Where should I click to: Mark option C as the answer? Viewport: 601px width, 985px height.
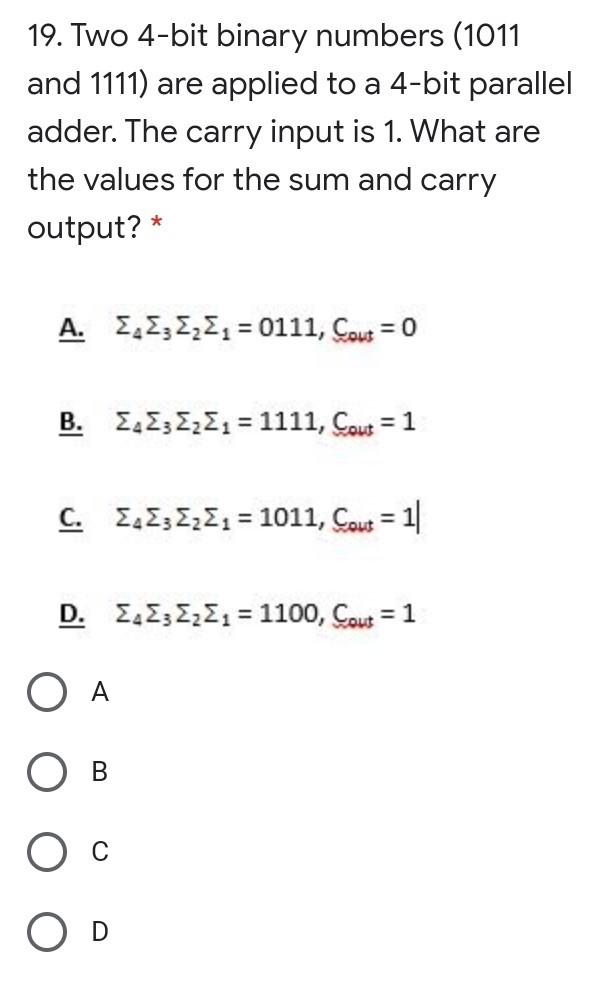[x=46, y=851]
